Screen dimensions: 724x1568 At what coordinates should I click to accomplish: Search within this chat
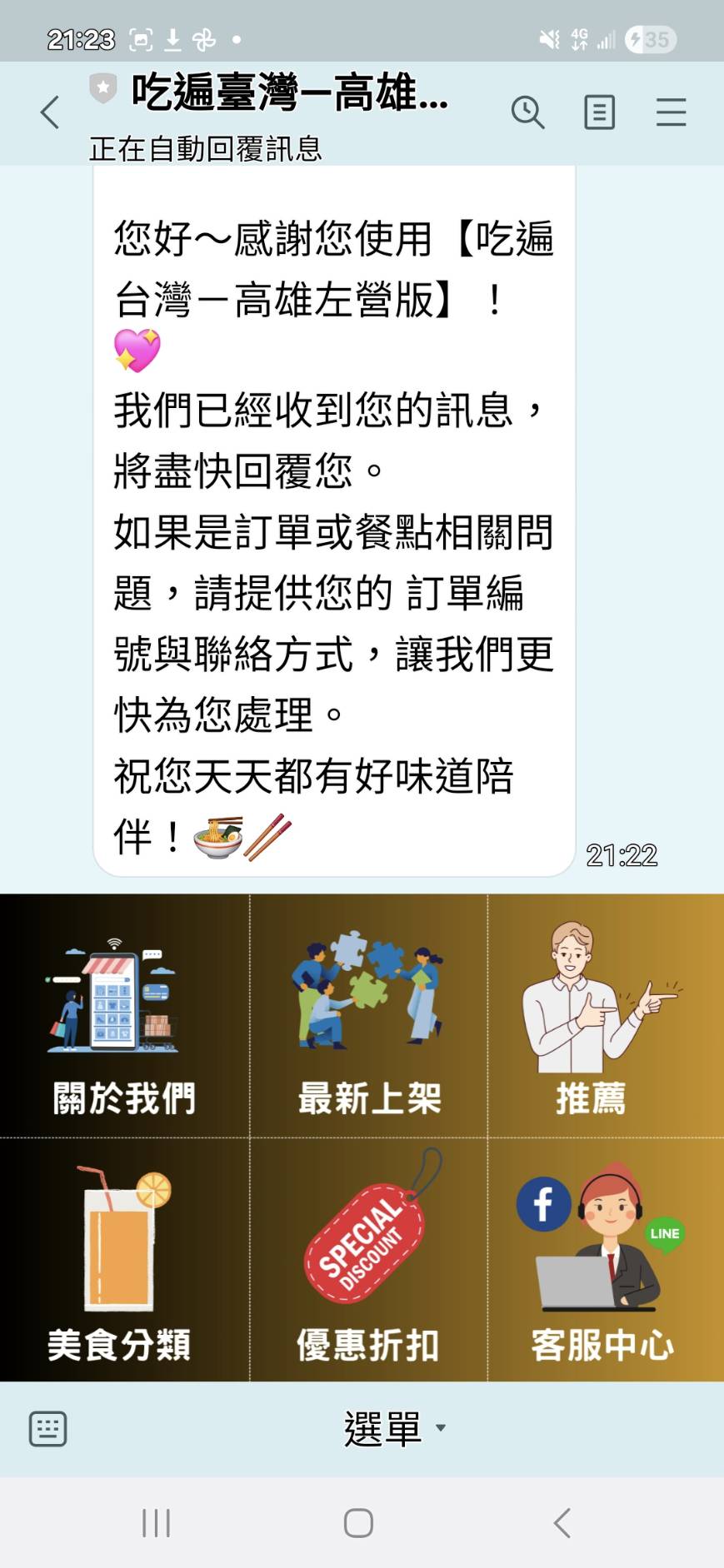pyautogui.click(x=527, y=112)
